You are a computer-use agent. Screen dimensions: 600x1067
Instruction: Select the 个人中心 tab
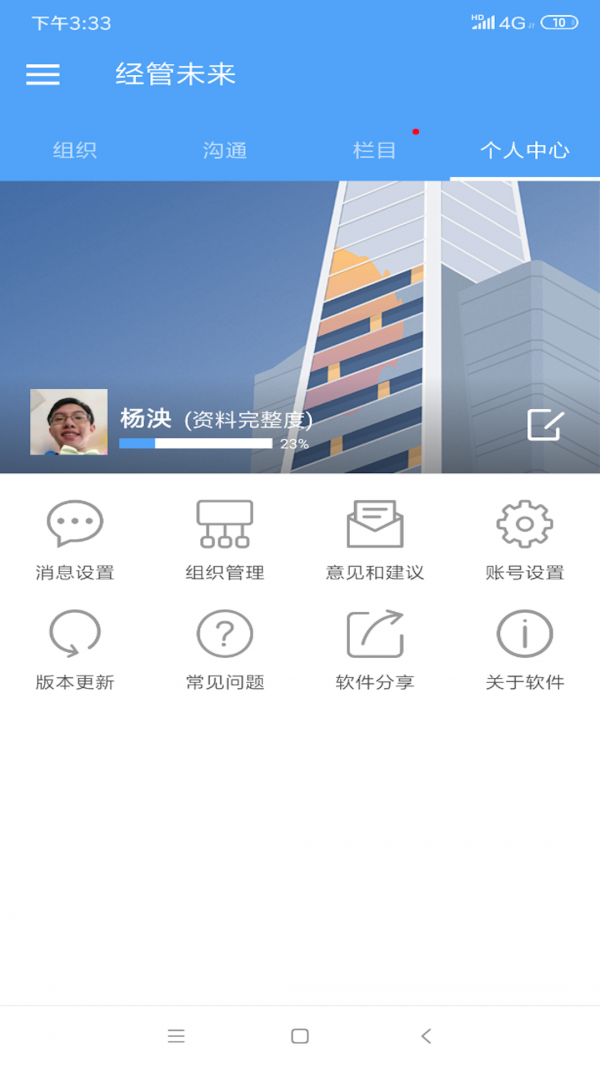[525, 151]
